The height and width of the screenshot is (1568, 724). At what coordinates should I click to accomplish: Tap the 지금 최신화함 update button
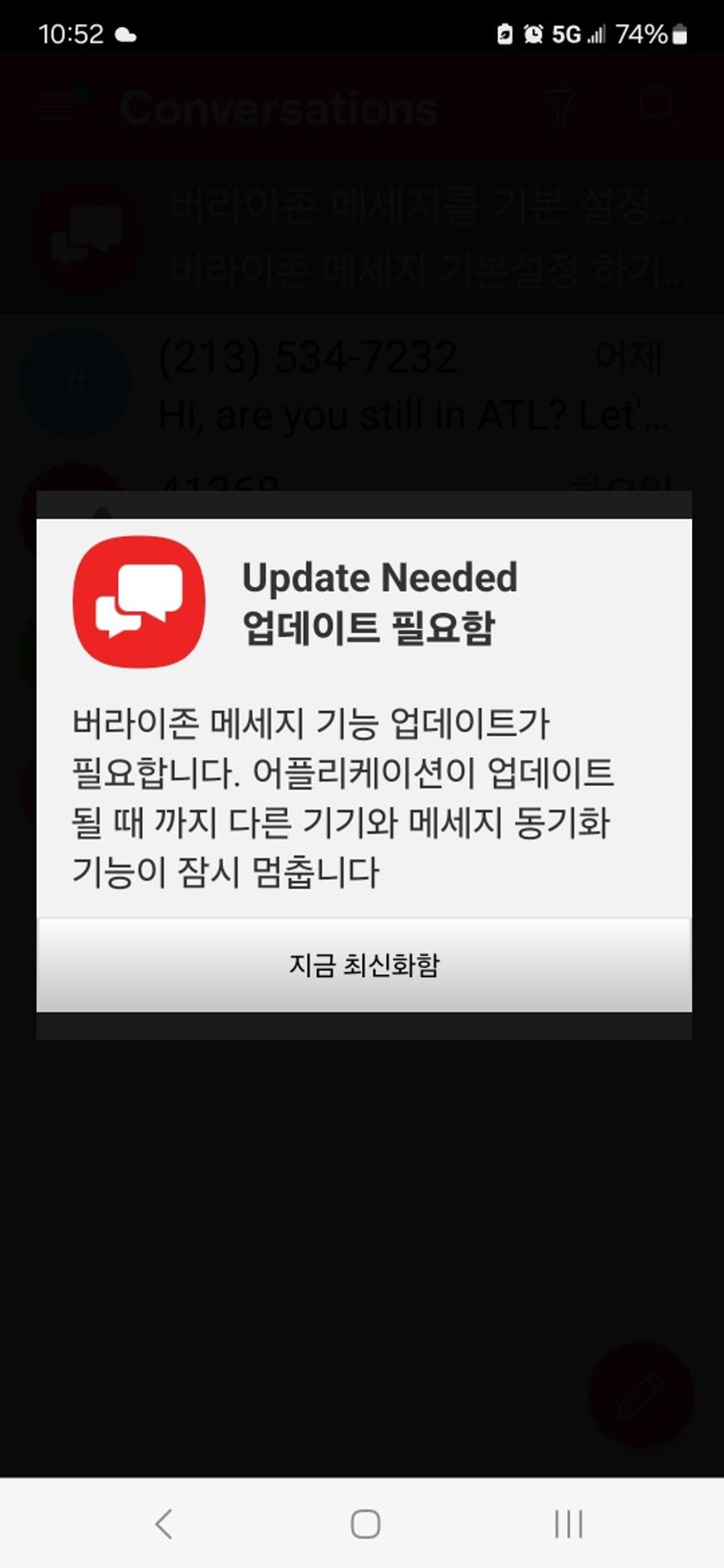tap(364, 965)
